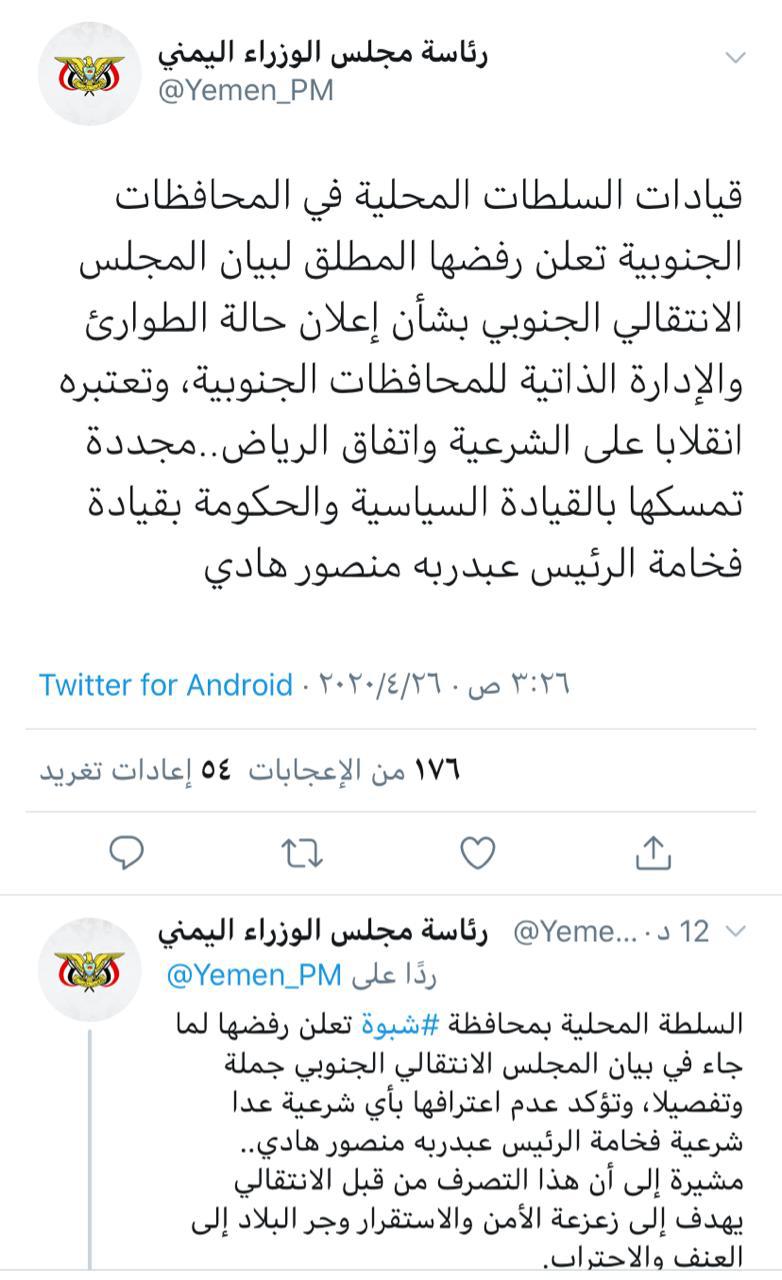Open the dropdown chevron on the main tweet
Screen dimensions: 782x1280
736,58
